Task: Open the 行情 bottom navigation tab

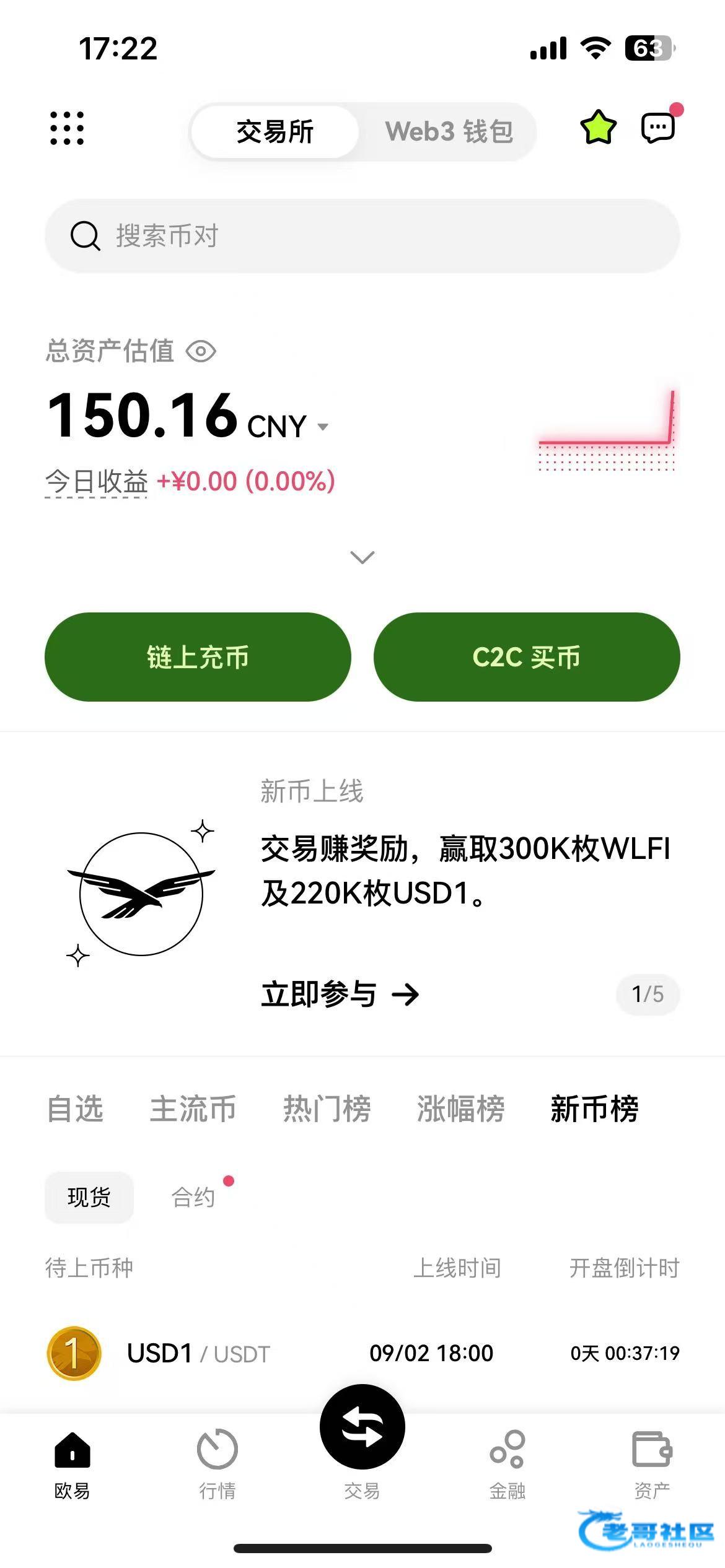Action: click(217, 1464)
